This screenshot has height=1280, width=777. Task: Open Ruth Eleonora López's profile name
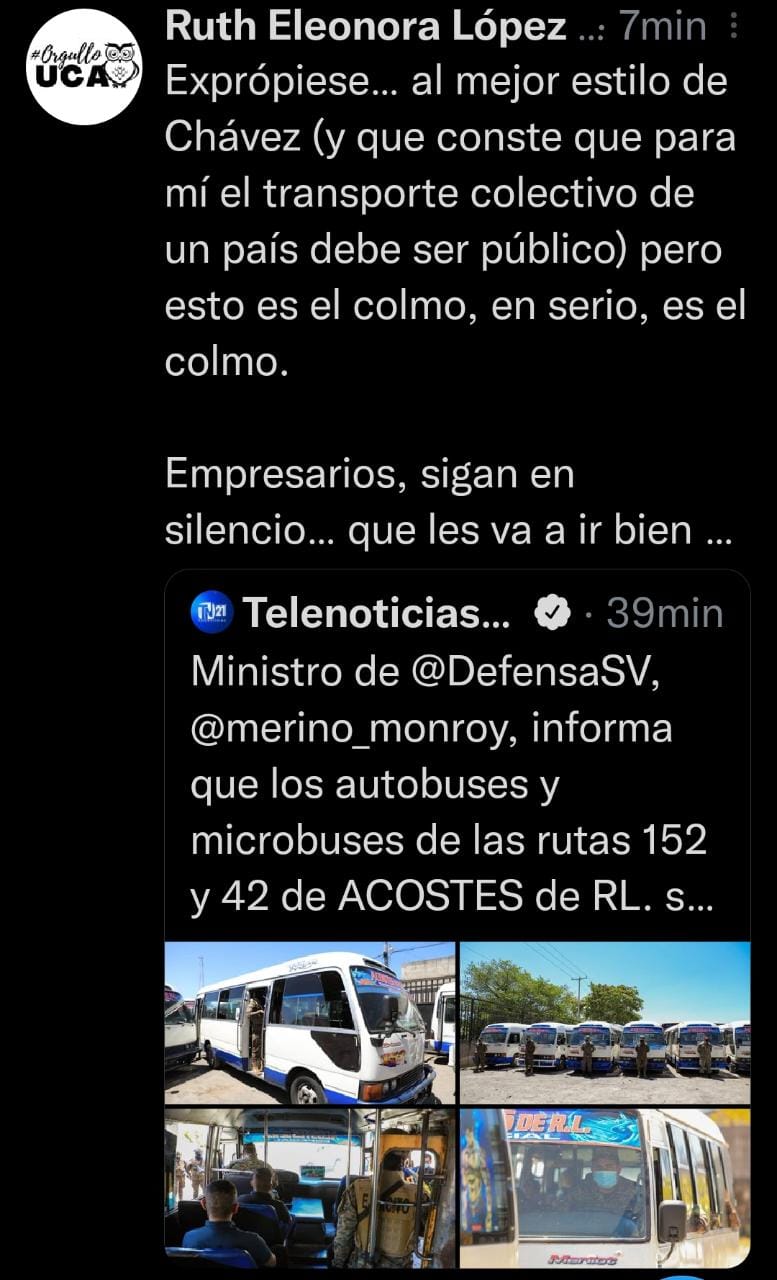[366, 27]
